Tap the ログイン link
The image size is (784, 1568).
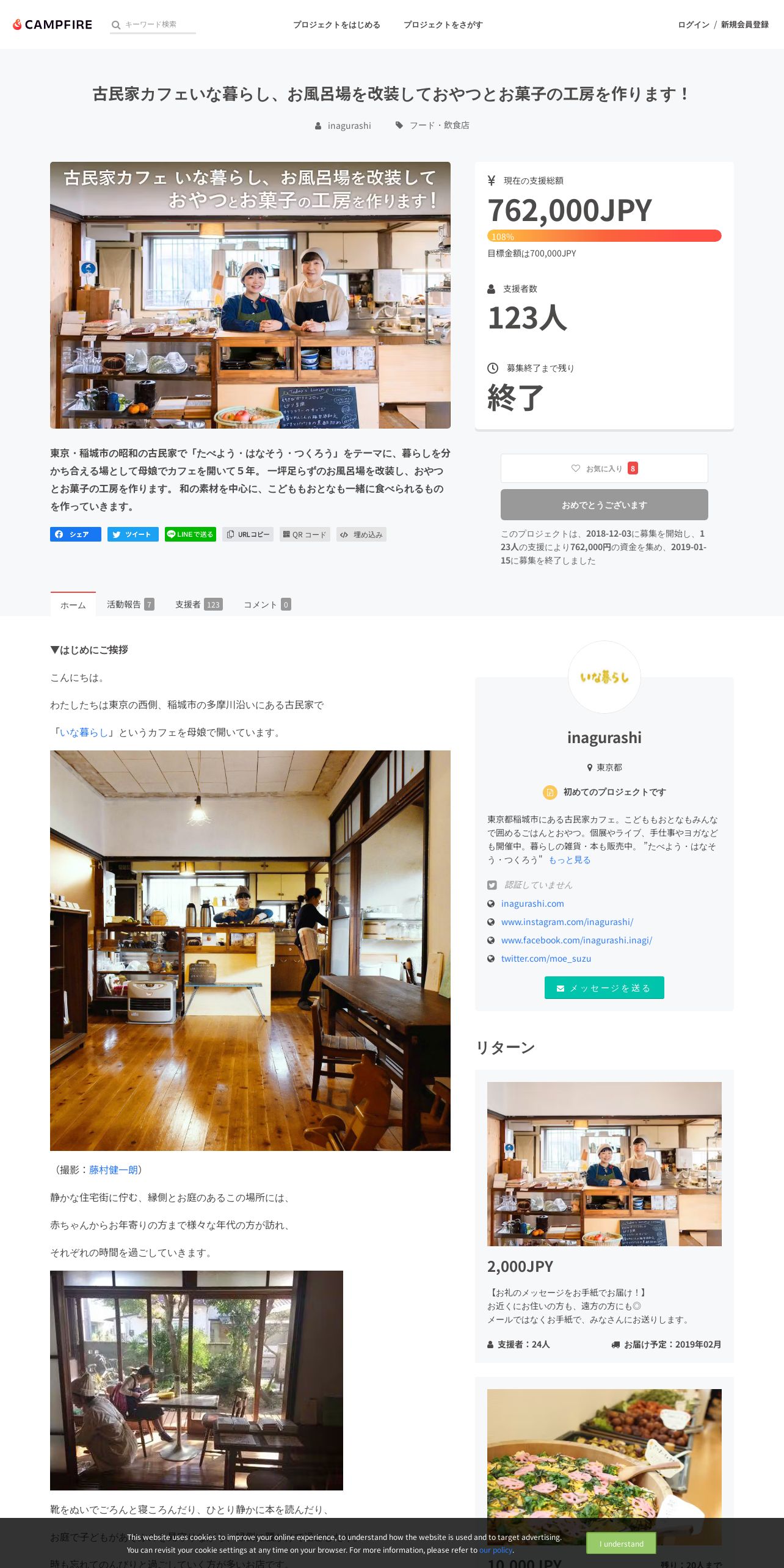[x=693, y=24]
